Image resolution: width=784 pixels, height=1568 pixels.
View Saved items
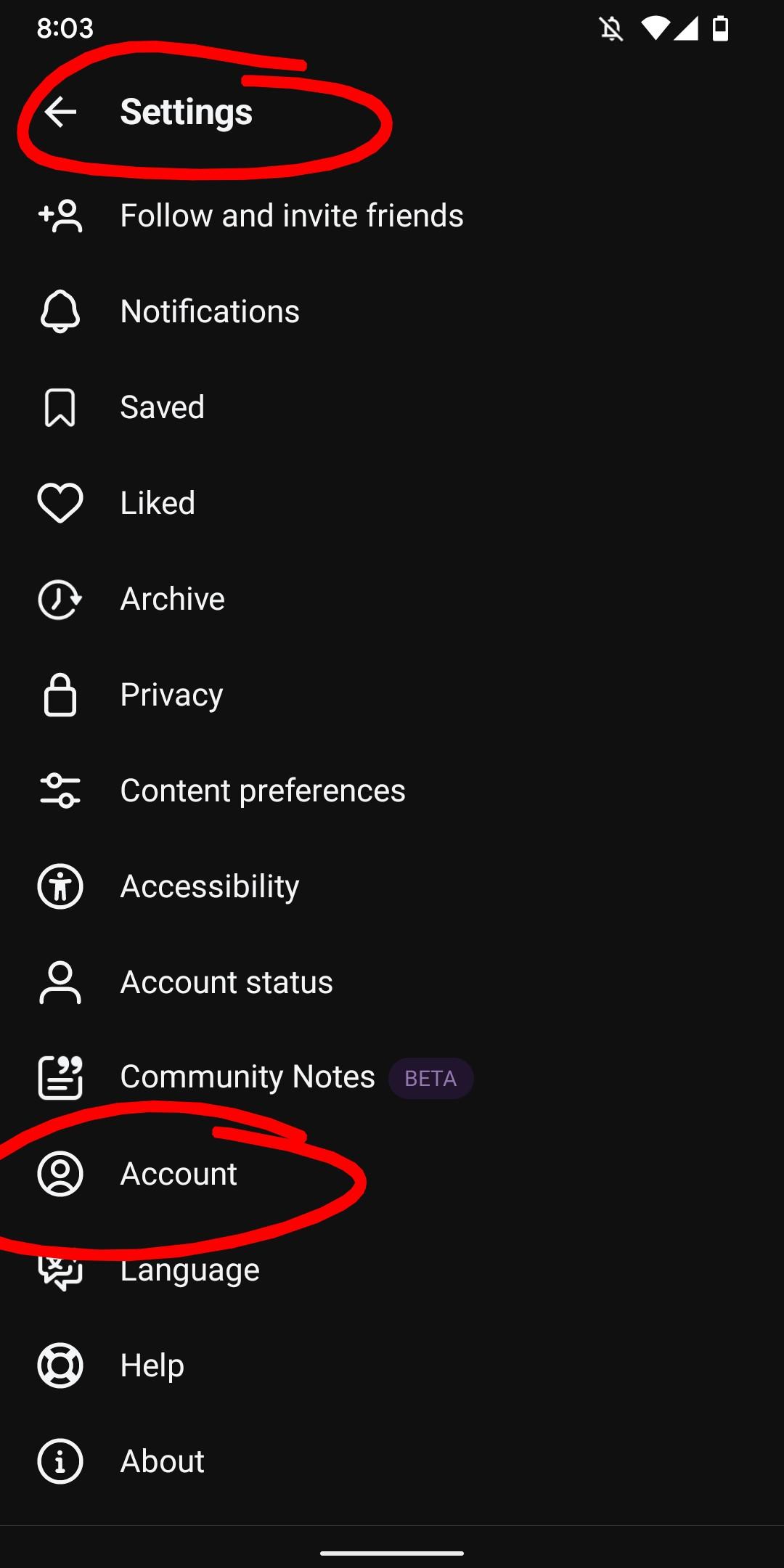point(162,407)
